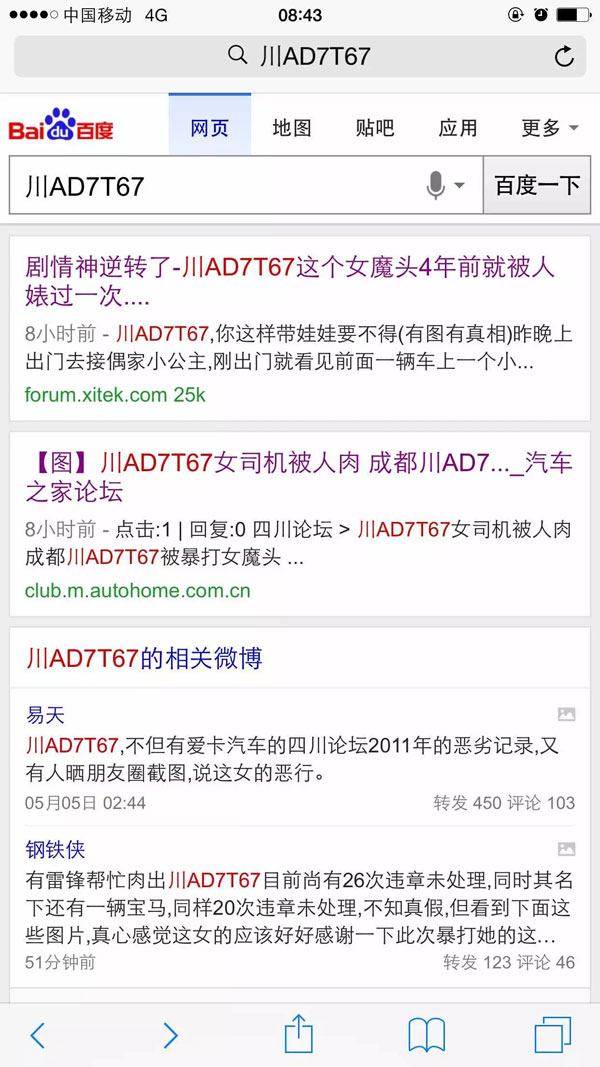Select the 应用 tab

458,128
